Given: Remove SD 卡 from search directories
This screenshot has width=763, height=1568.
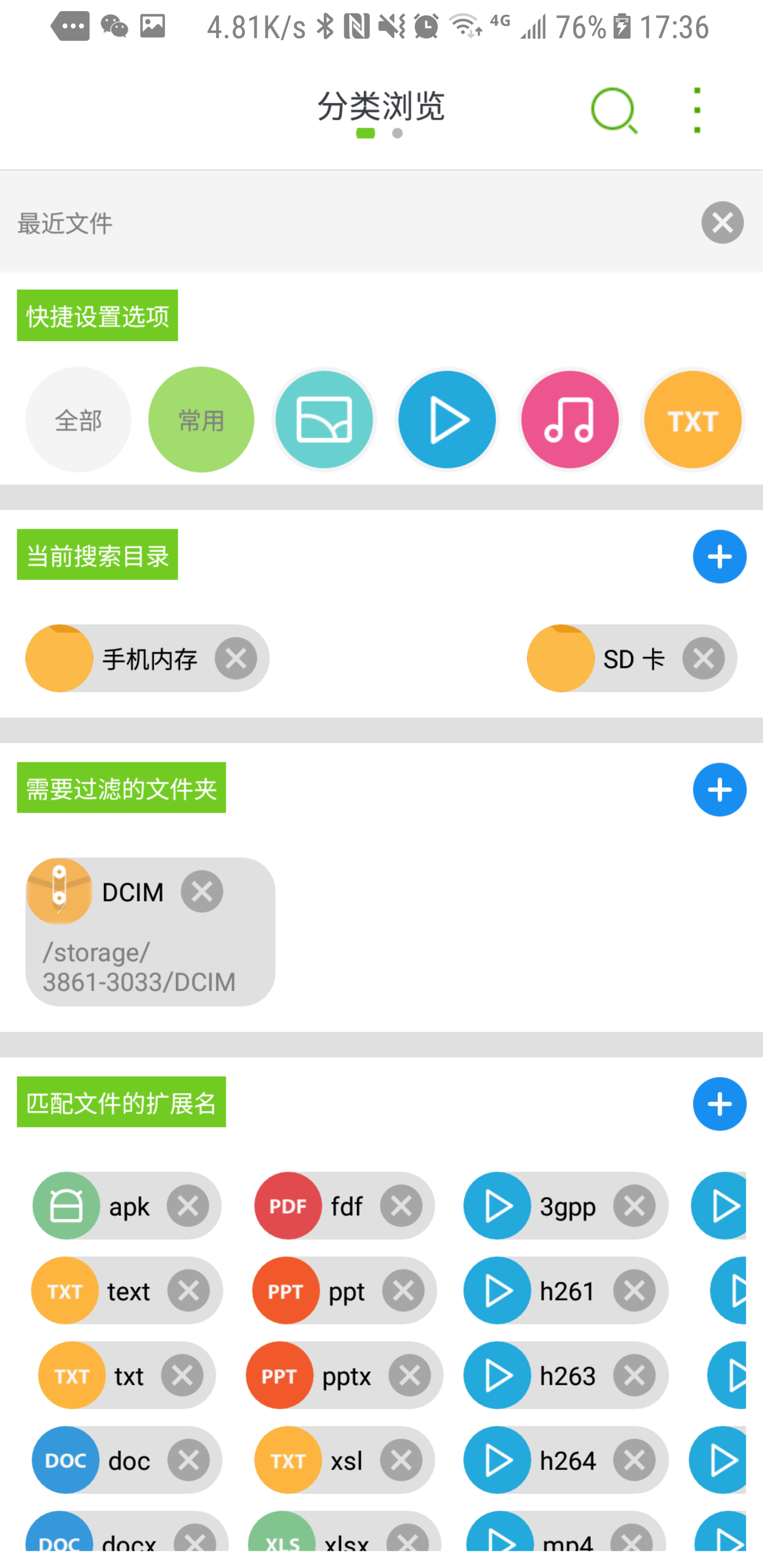Looking at the screenshot, I should tap(703, 658).
